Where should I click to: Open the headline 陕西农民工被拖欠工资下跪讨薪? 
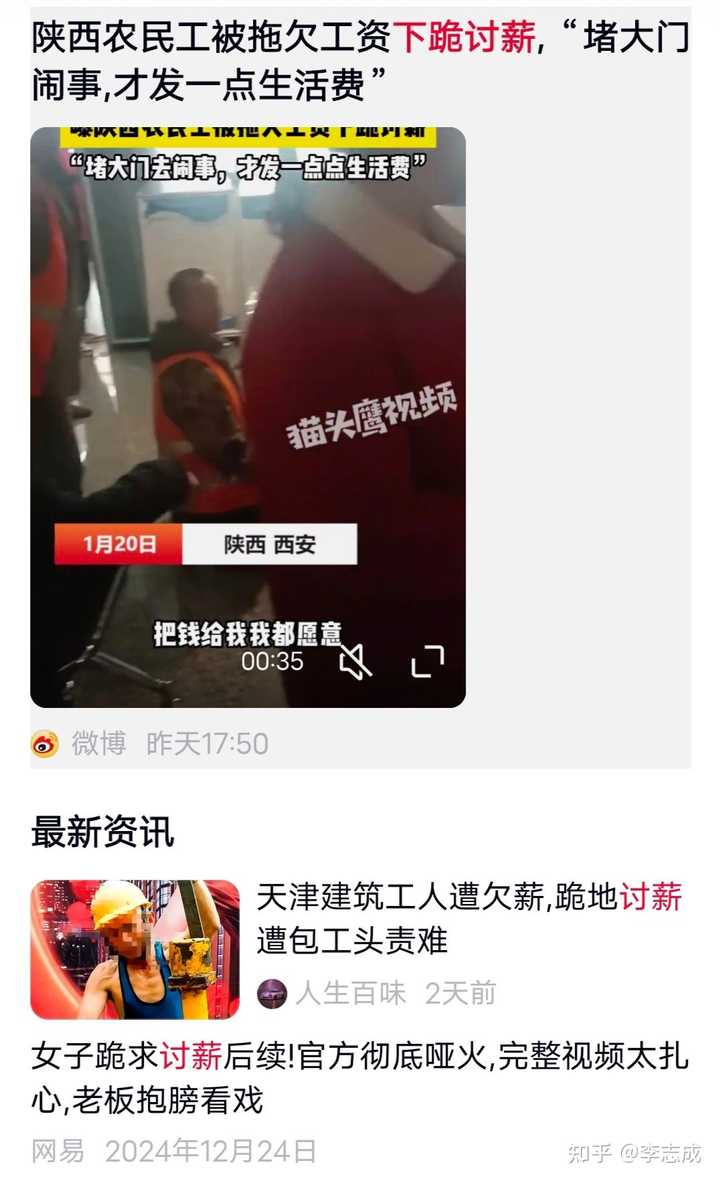pos(360,60)
